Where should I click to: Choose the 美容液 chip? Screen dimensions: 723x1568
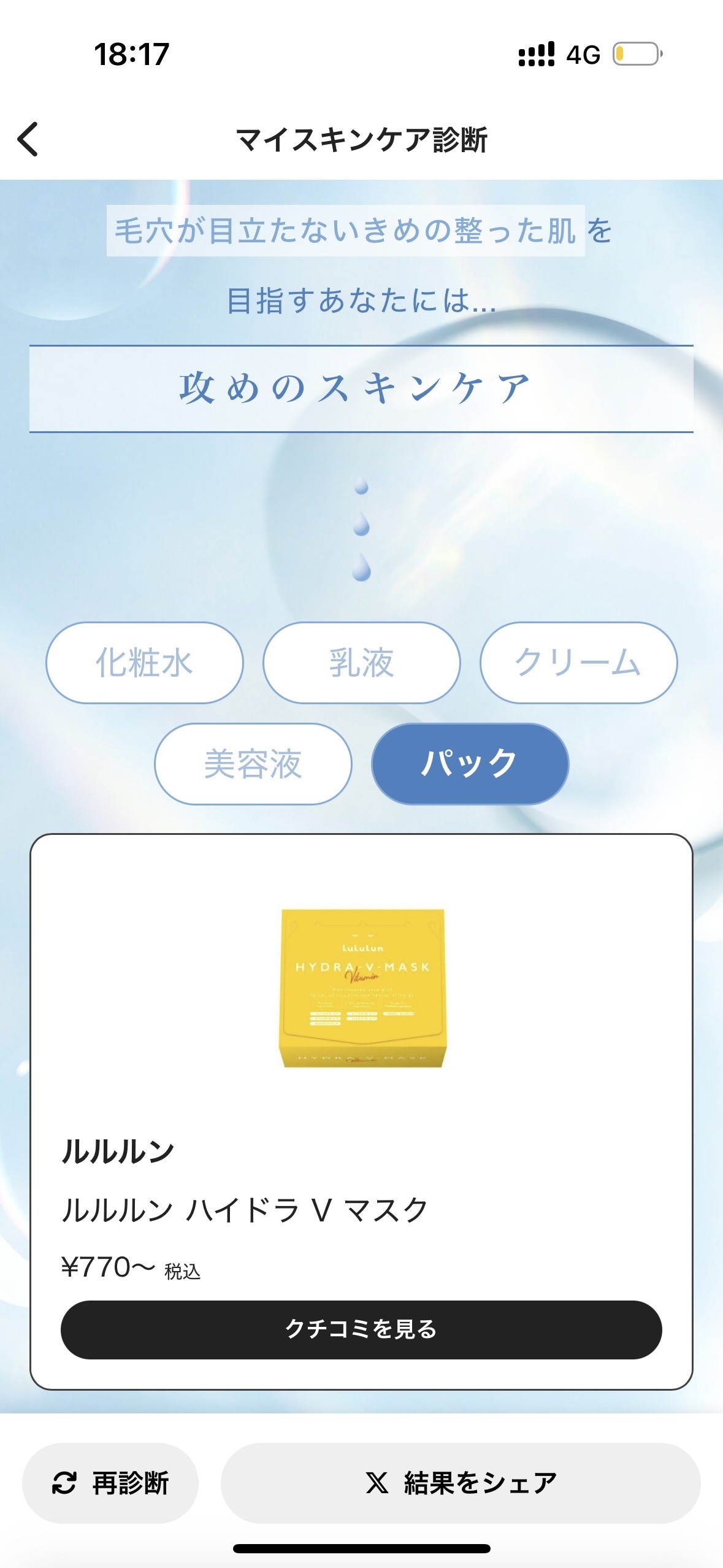[253, 764]
